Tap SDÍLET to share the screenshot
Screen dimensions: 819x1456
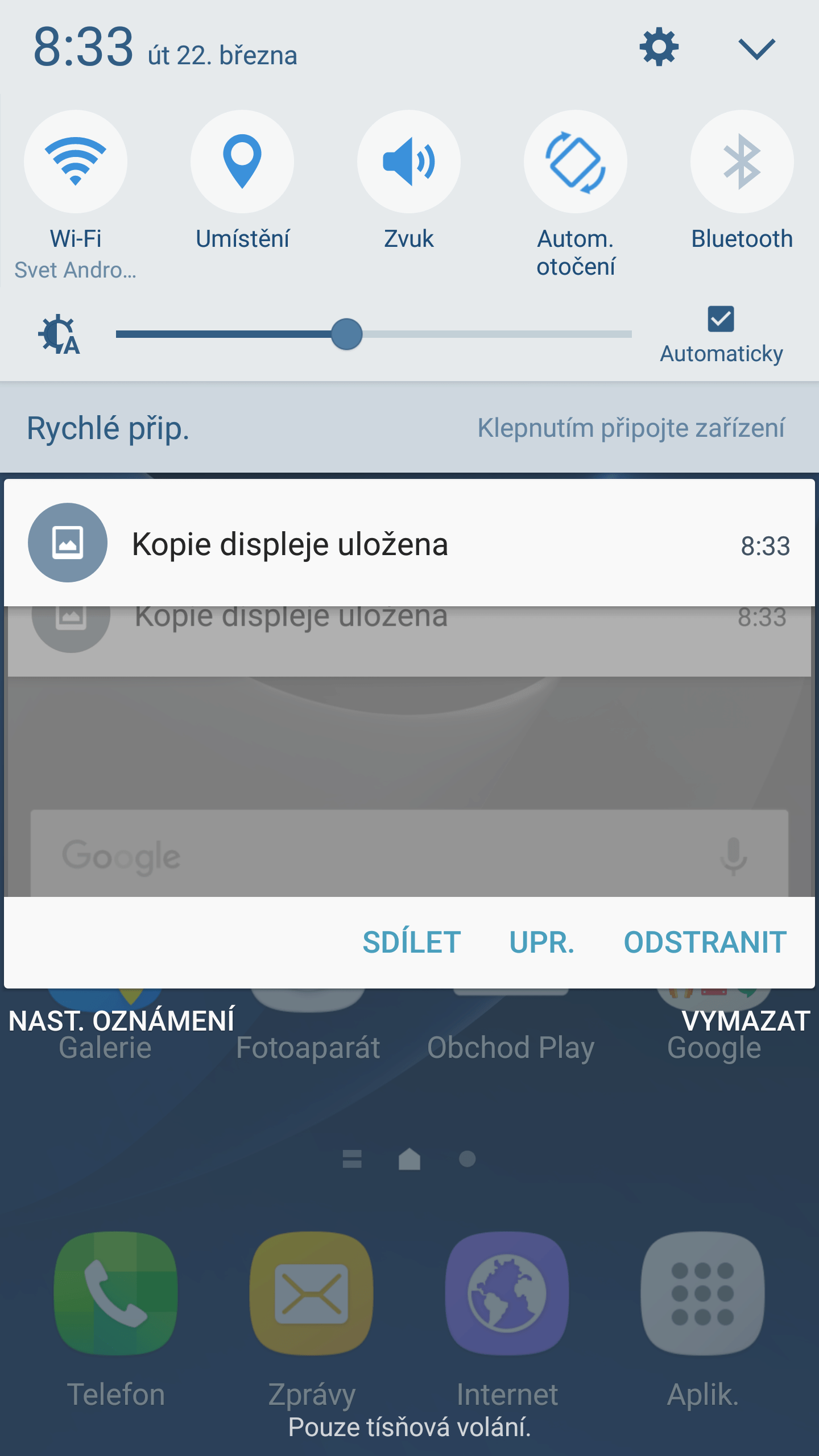[x=412, y=942]
